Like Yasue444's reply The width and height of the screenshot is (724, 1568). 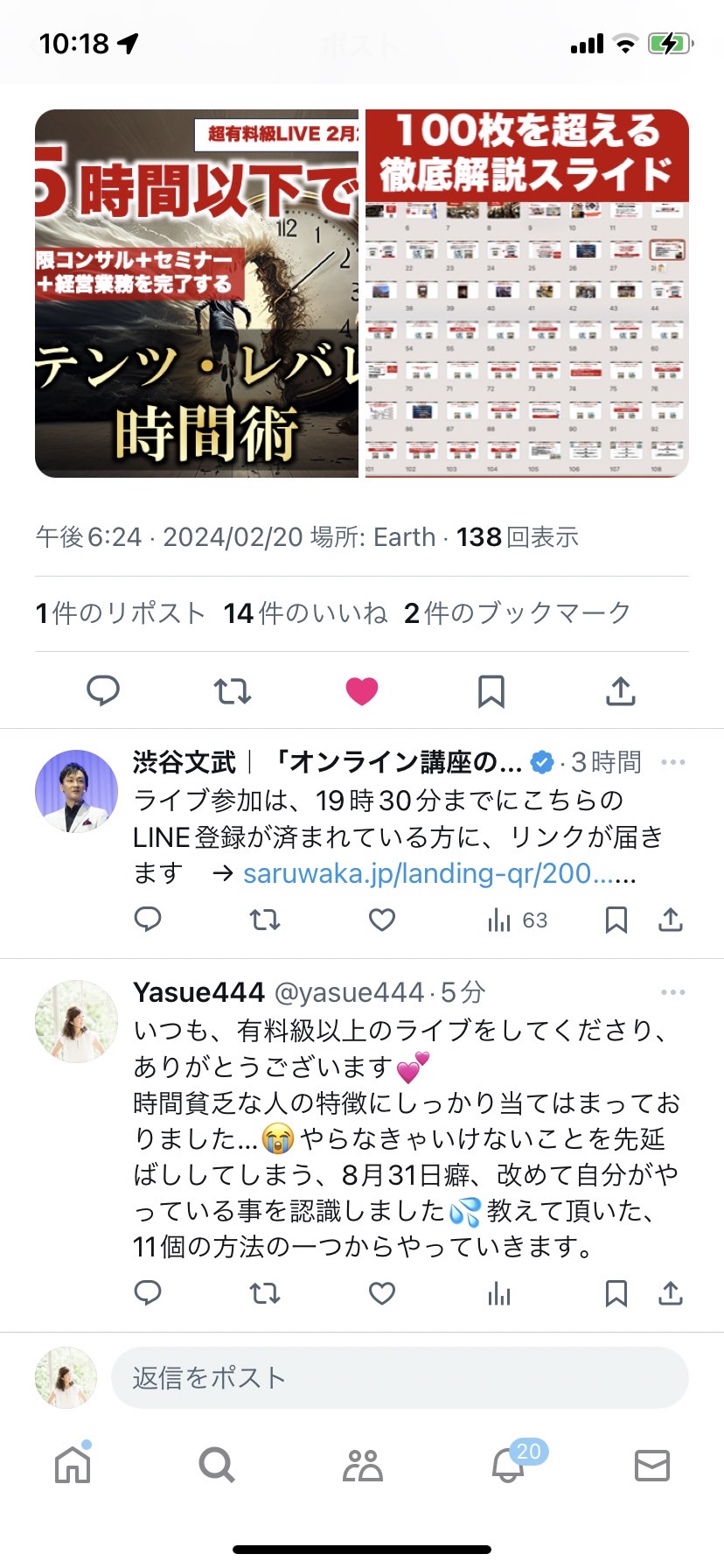[382, 1293]
